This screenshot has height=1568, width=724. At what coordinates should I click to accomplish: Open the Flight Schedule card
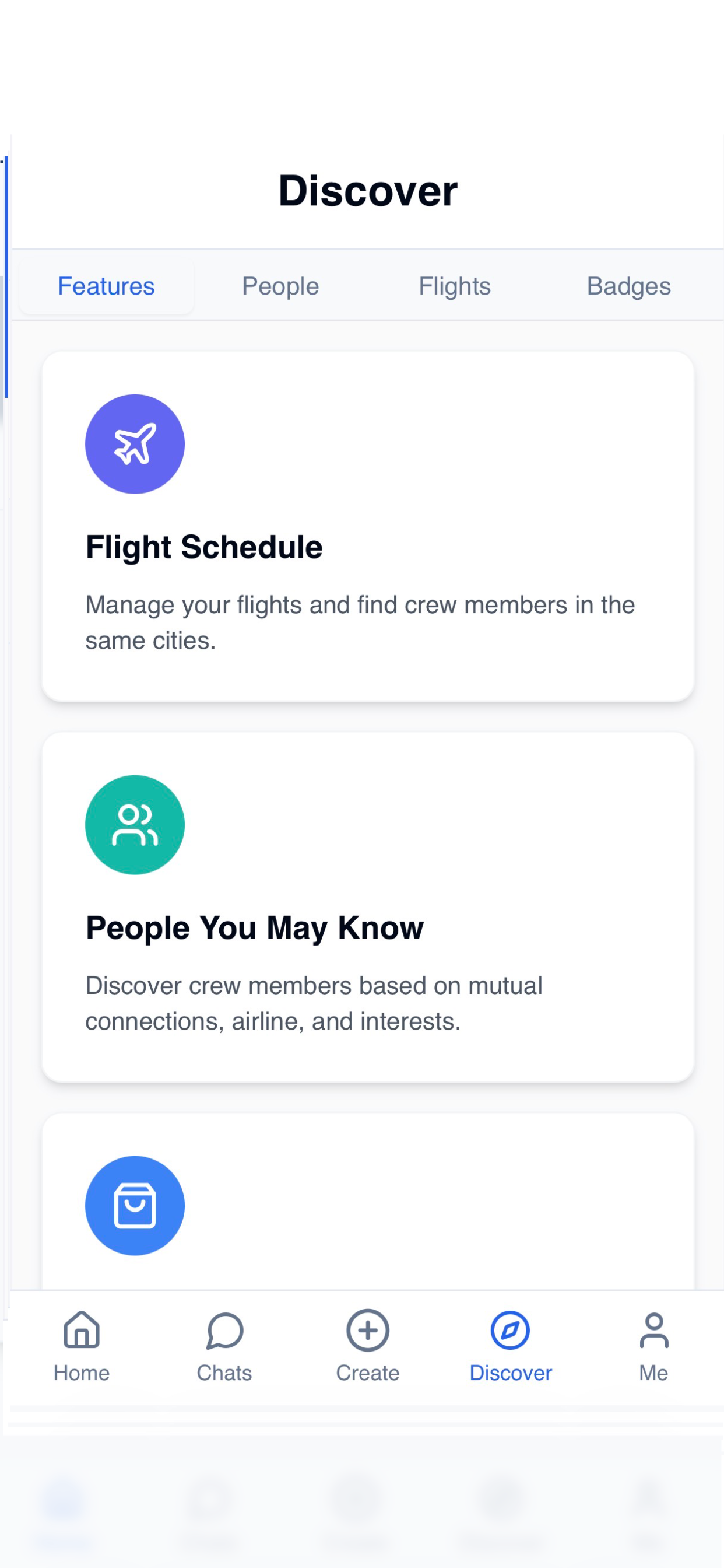tap(367, 527)
